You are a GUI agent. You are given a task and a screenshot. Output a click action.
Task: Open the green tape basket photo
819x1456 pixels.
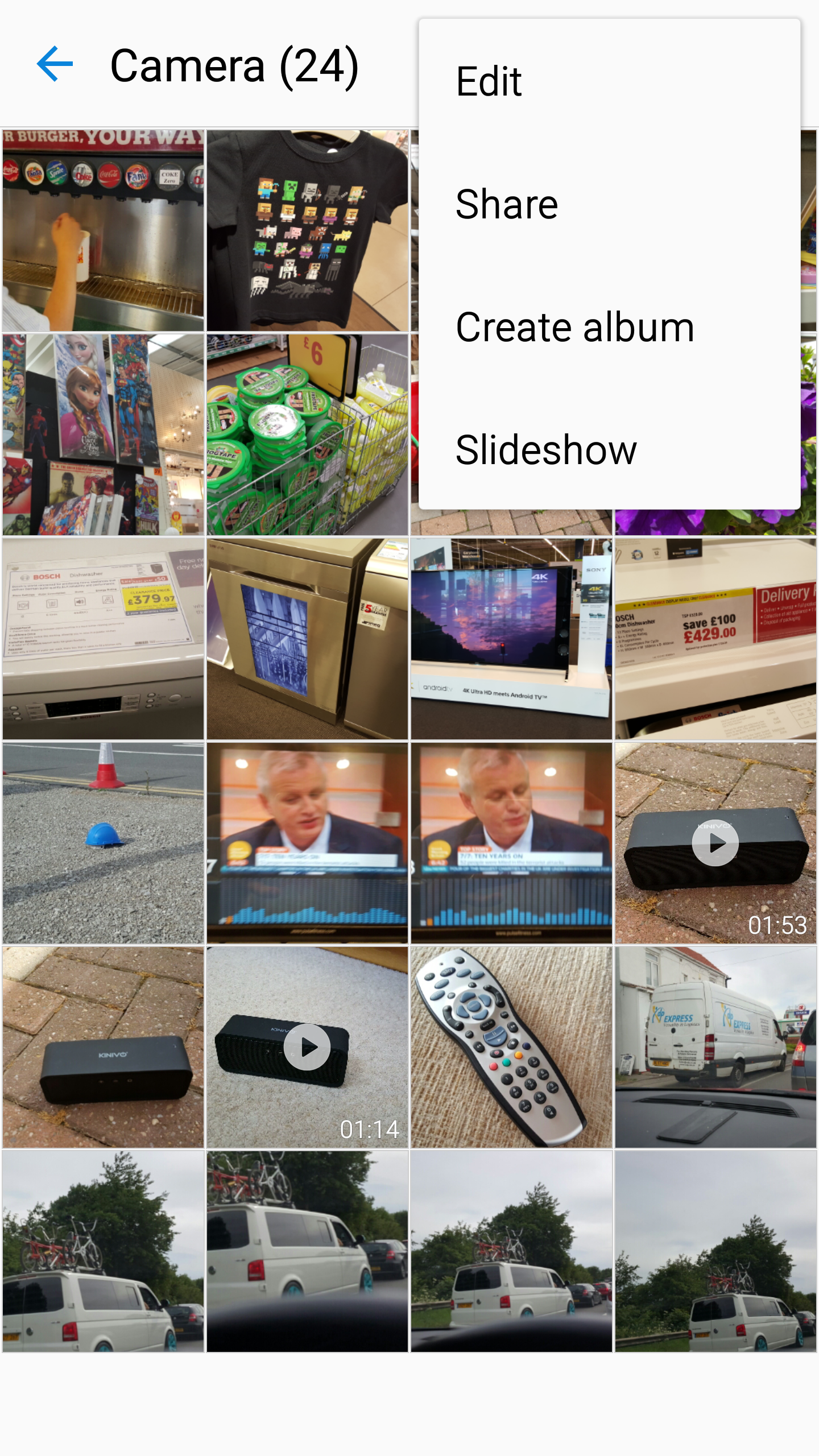tap(307, 435)
